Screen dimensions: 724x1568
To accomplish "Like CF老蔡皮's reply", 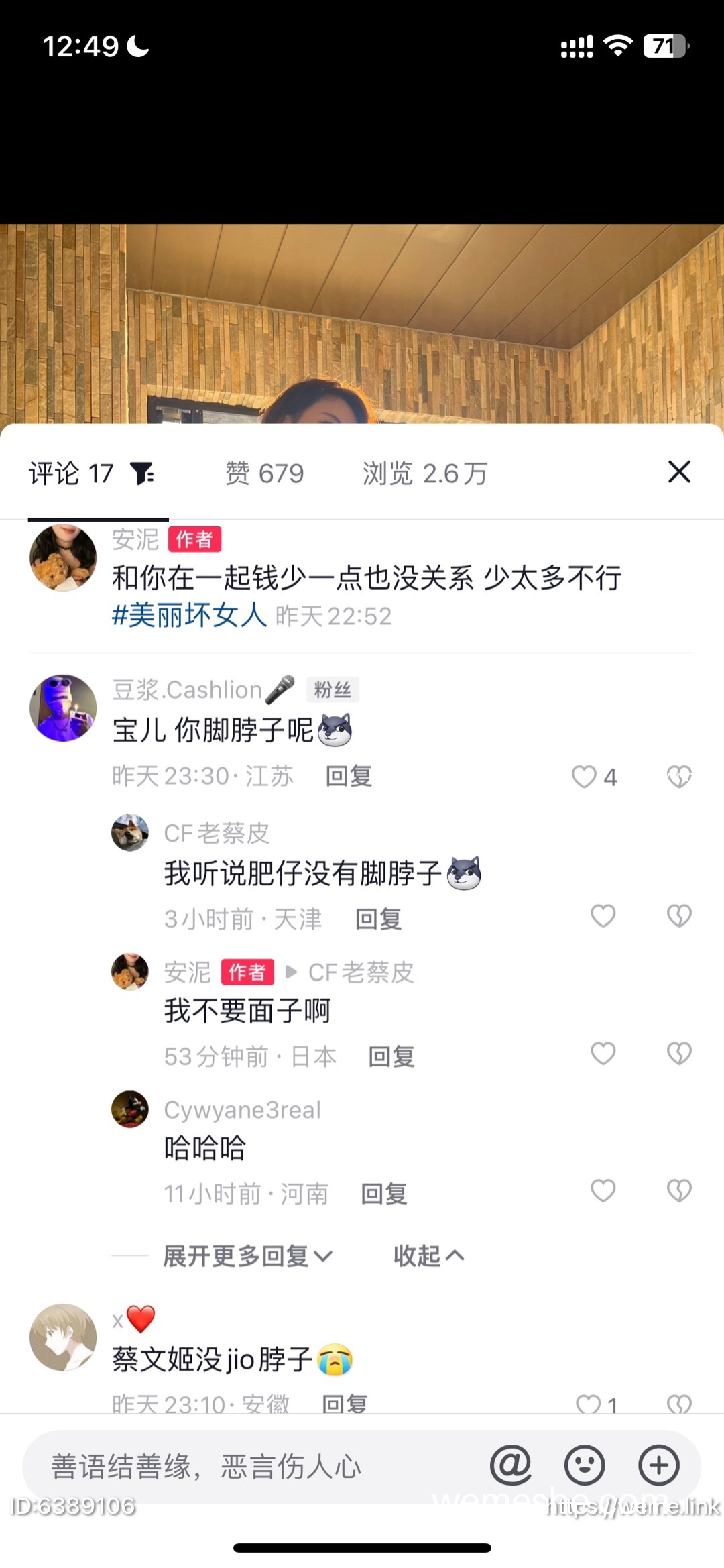I will coord(603,916).
